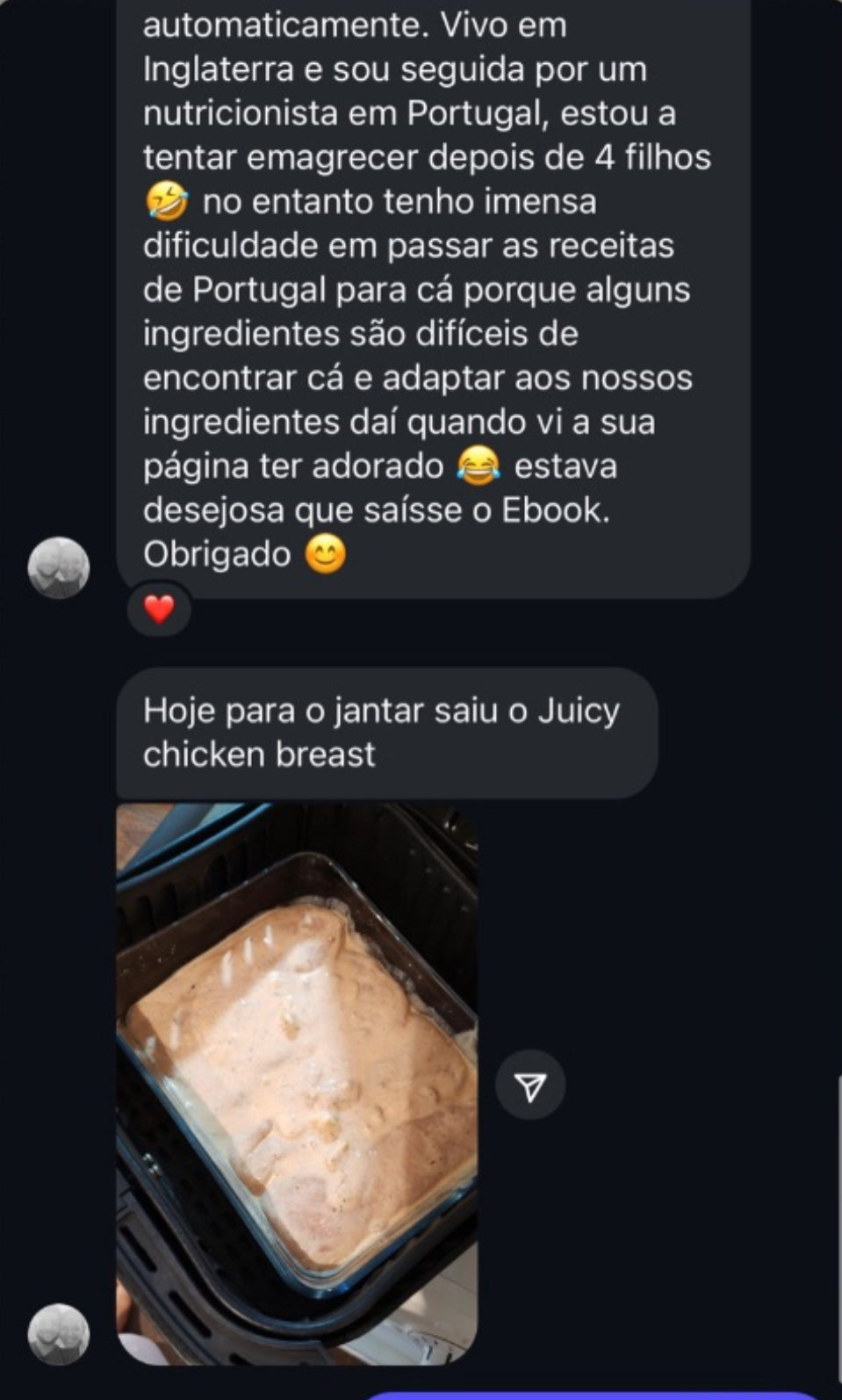Forward the photo with the paper plane icon

coord(530,1086)
